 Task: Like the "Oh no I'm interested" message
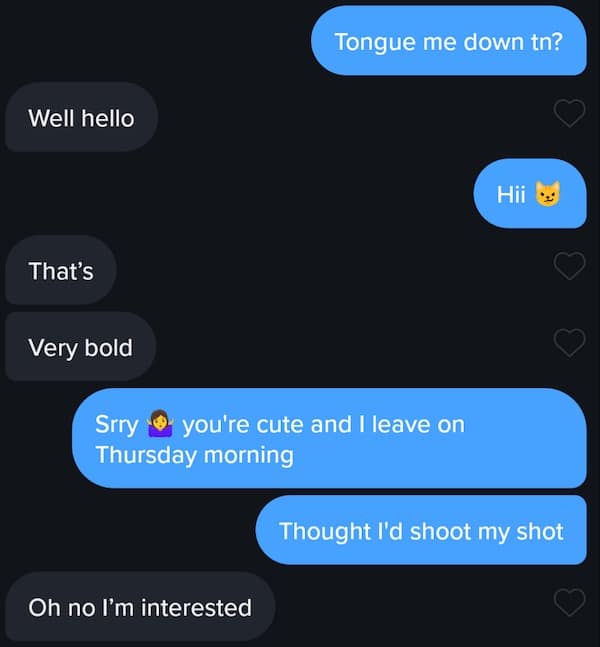click(x=569, y=602)
